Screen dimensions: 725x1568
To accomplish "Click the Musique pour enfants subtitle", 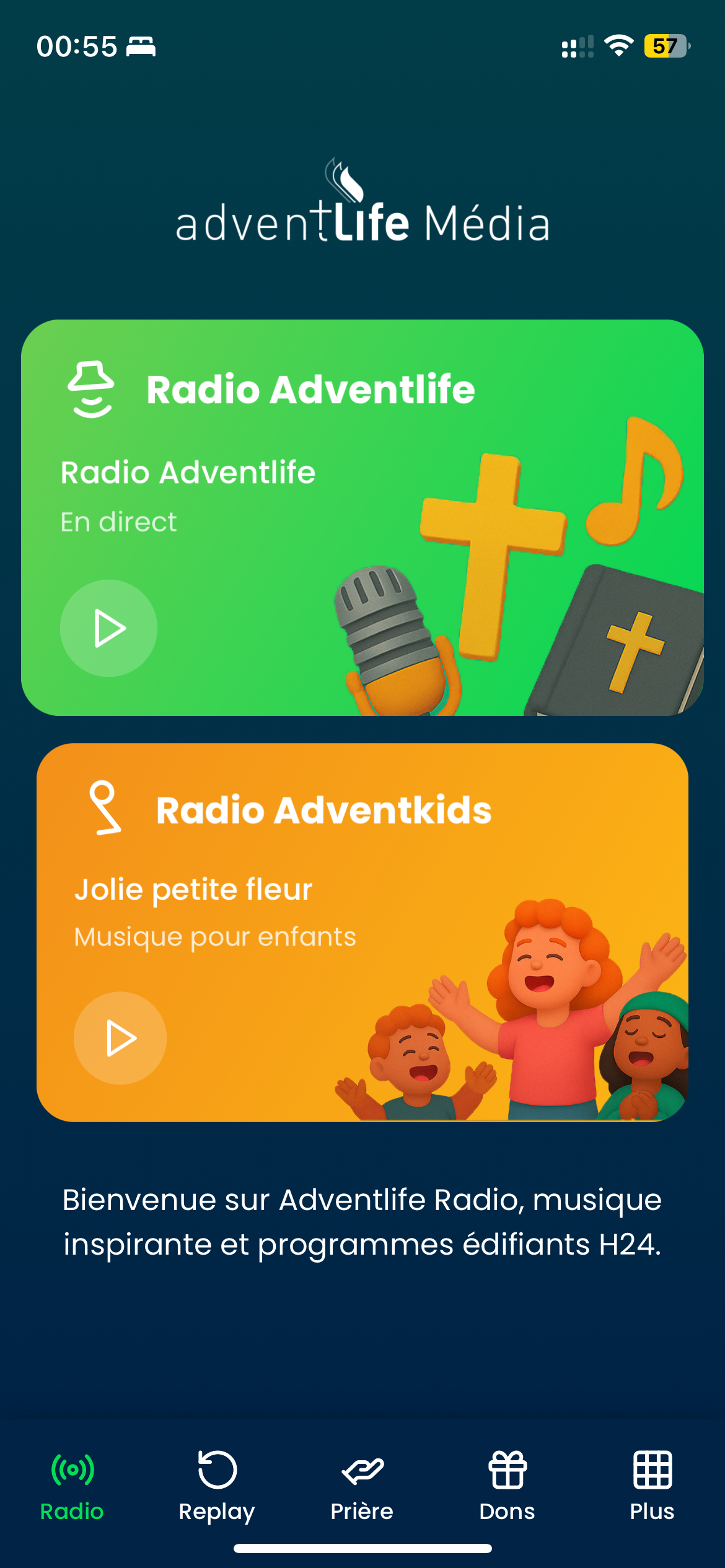I will pyautogui.click(x=214, y=936).
